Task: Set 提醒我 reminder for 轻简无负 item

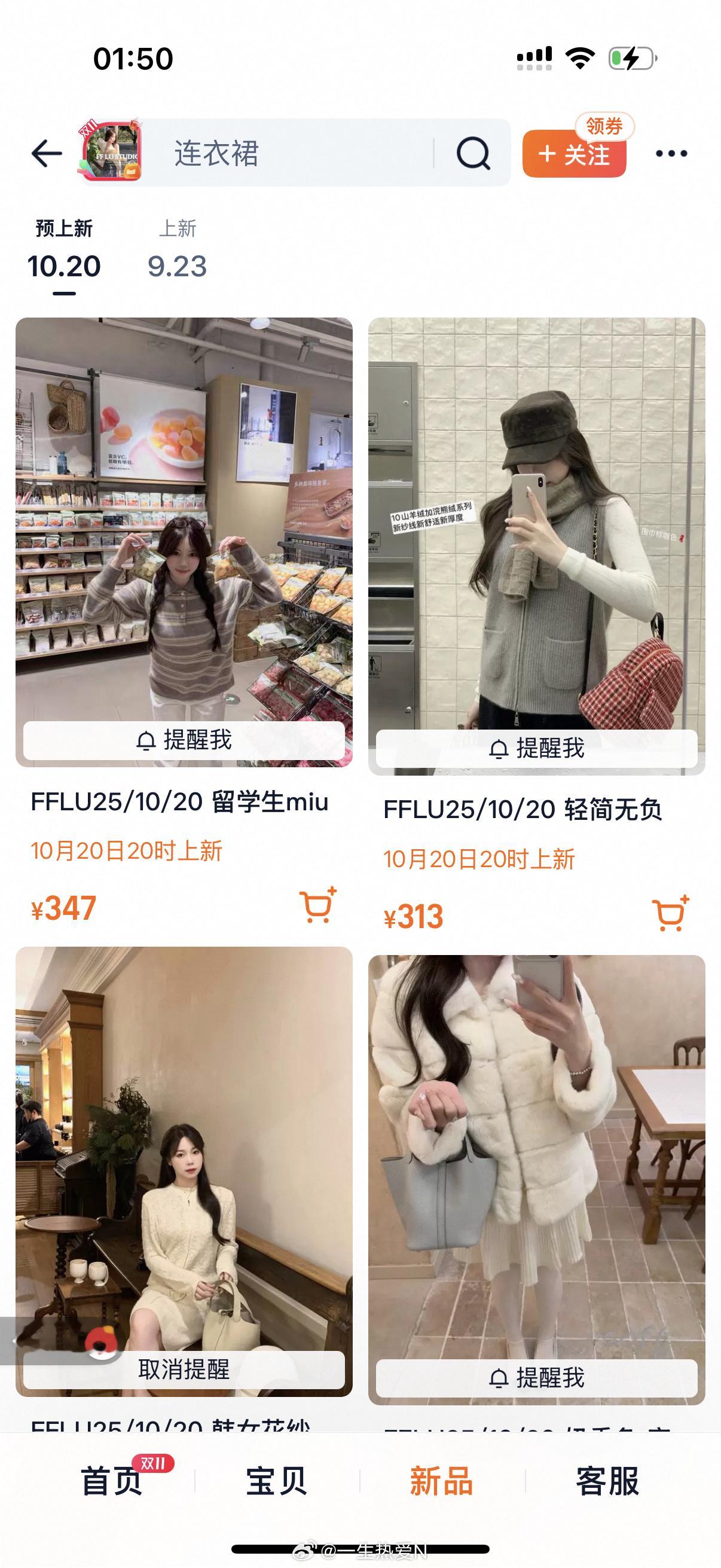Action: coord(536,748)
